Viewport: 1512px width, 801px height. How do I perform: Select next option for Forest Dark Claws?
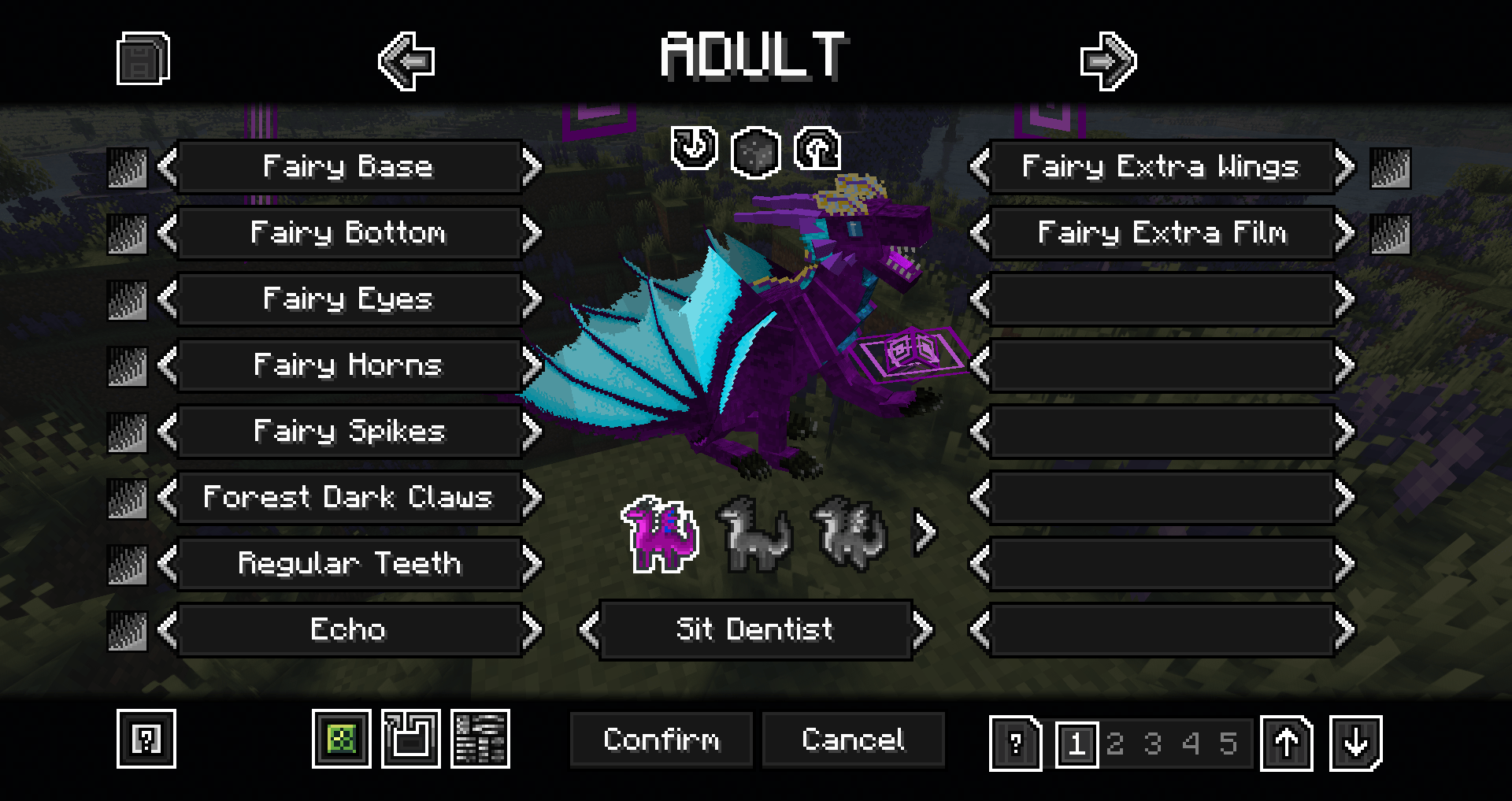coord(533,498)
